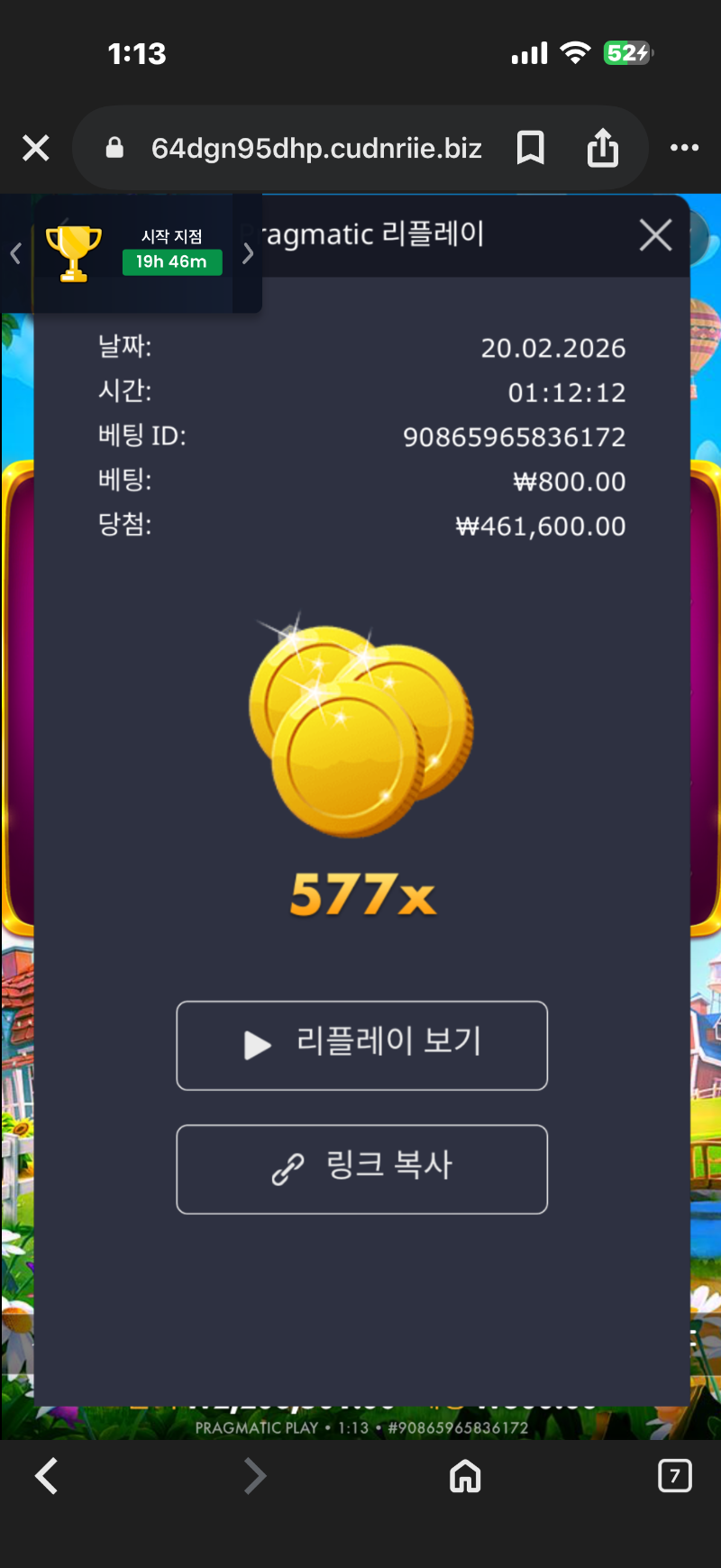Open the bookmark icon in the address bar
721x1568 pixels.
[530, 147]
